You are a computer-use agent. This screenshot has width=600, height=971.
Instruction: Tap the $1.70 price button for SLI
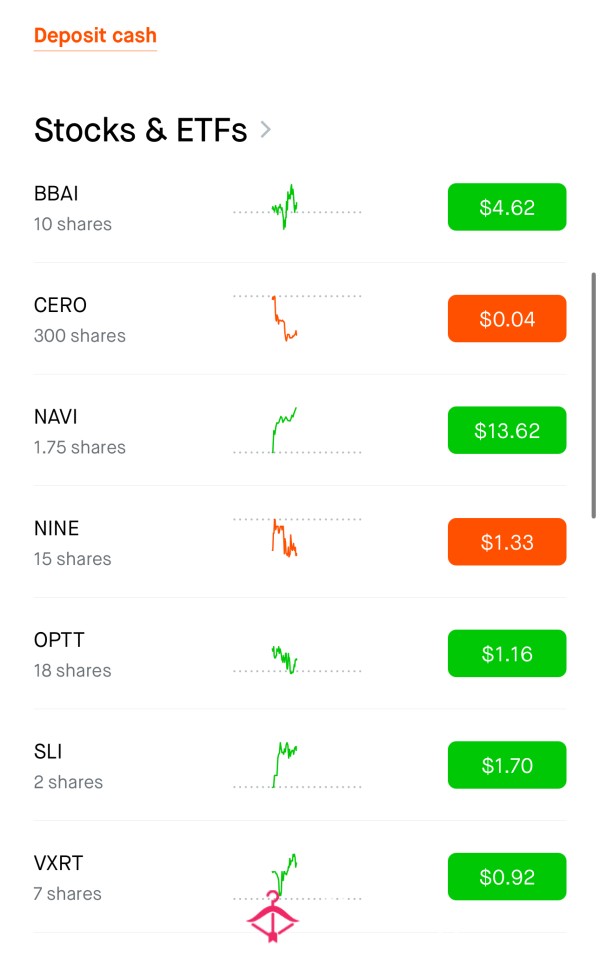click(507, 765)
